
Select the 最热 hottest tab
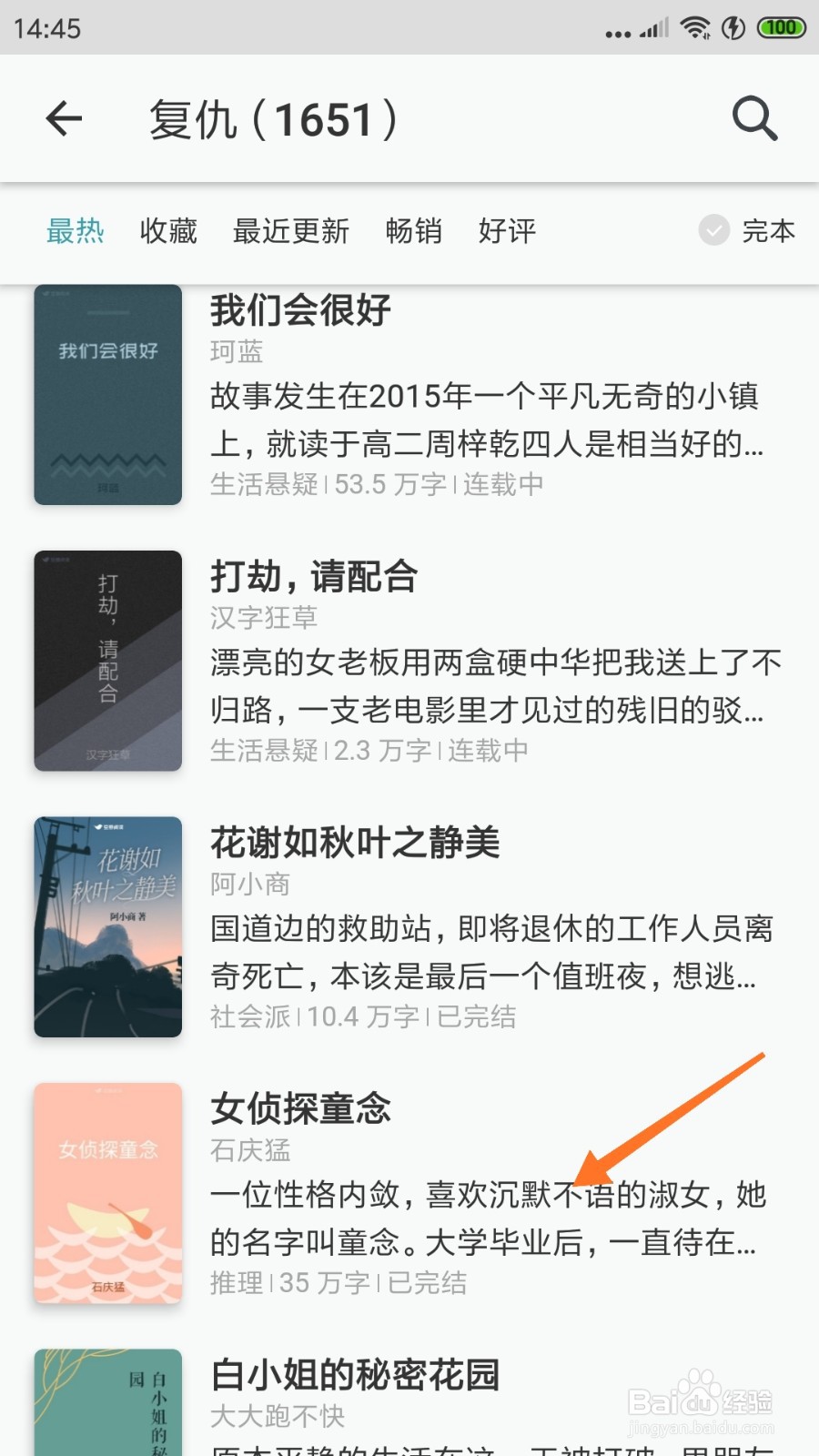pos(76,232)
